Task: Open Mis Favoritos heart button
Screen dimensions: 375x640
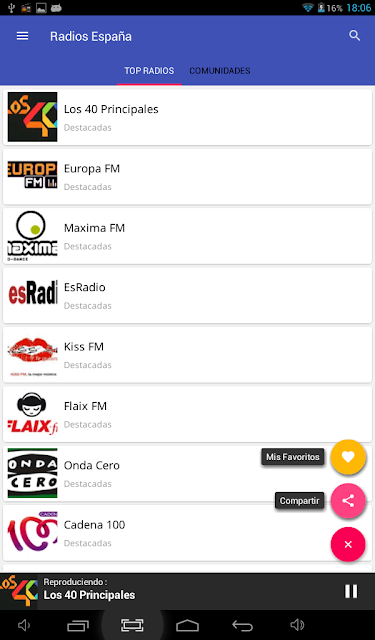Action: (x=348, y=457)
